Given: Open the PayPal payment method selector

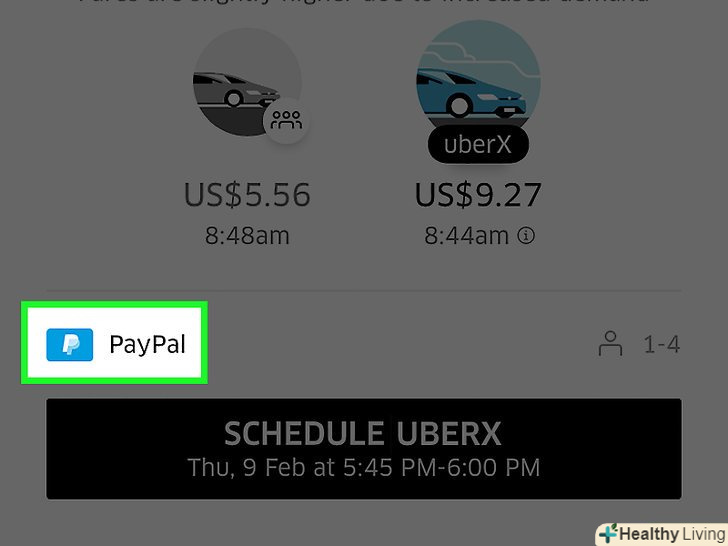Looking at the screenshot, I should (115, 345).
